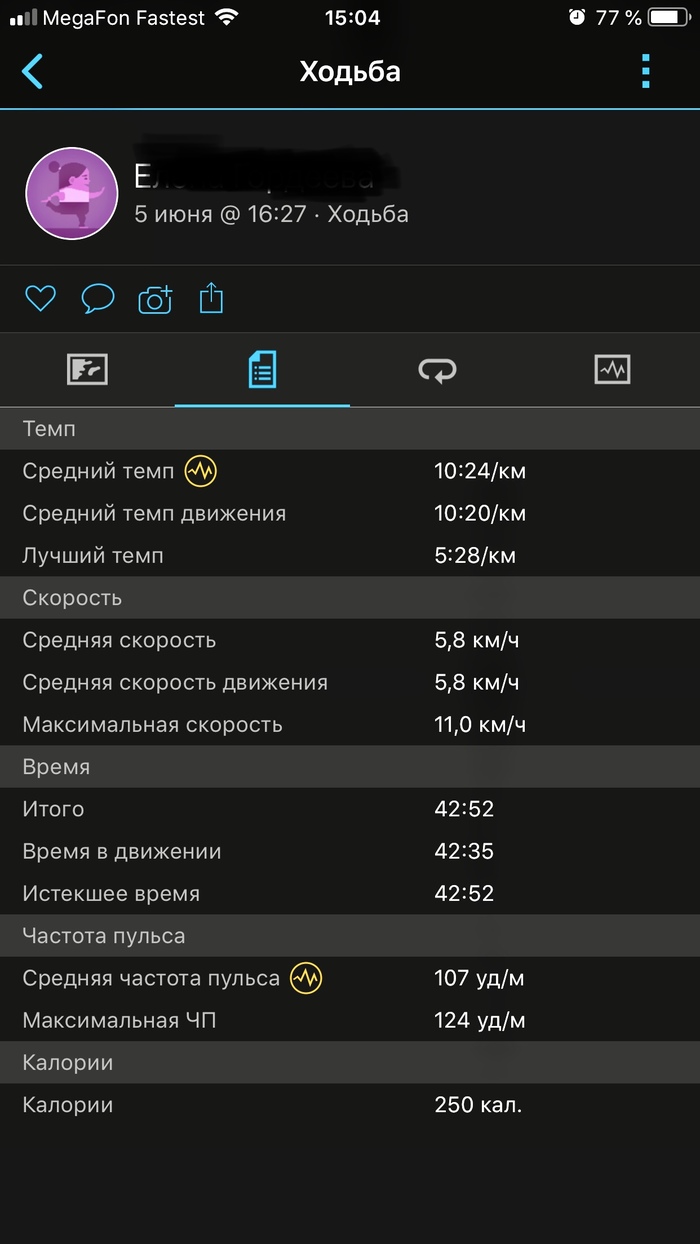Add a photo to the activity

[155, 299]
